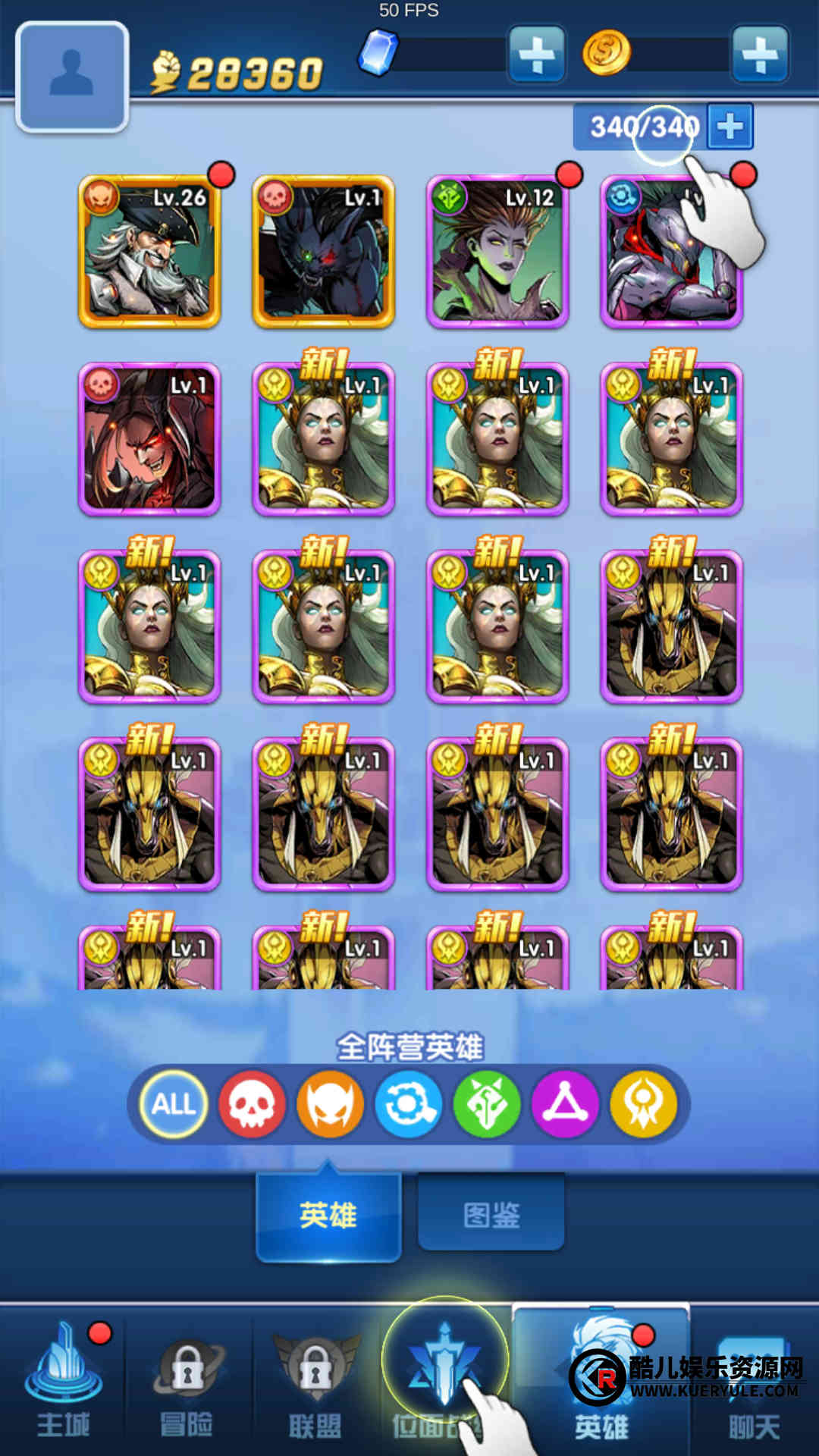Filter heroes by purple triangle faction
This screenshot has width=819, height=1456.
pyautogui.click(x=565, y=1104)
